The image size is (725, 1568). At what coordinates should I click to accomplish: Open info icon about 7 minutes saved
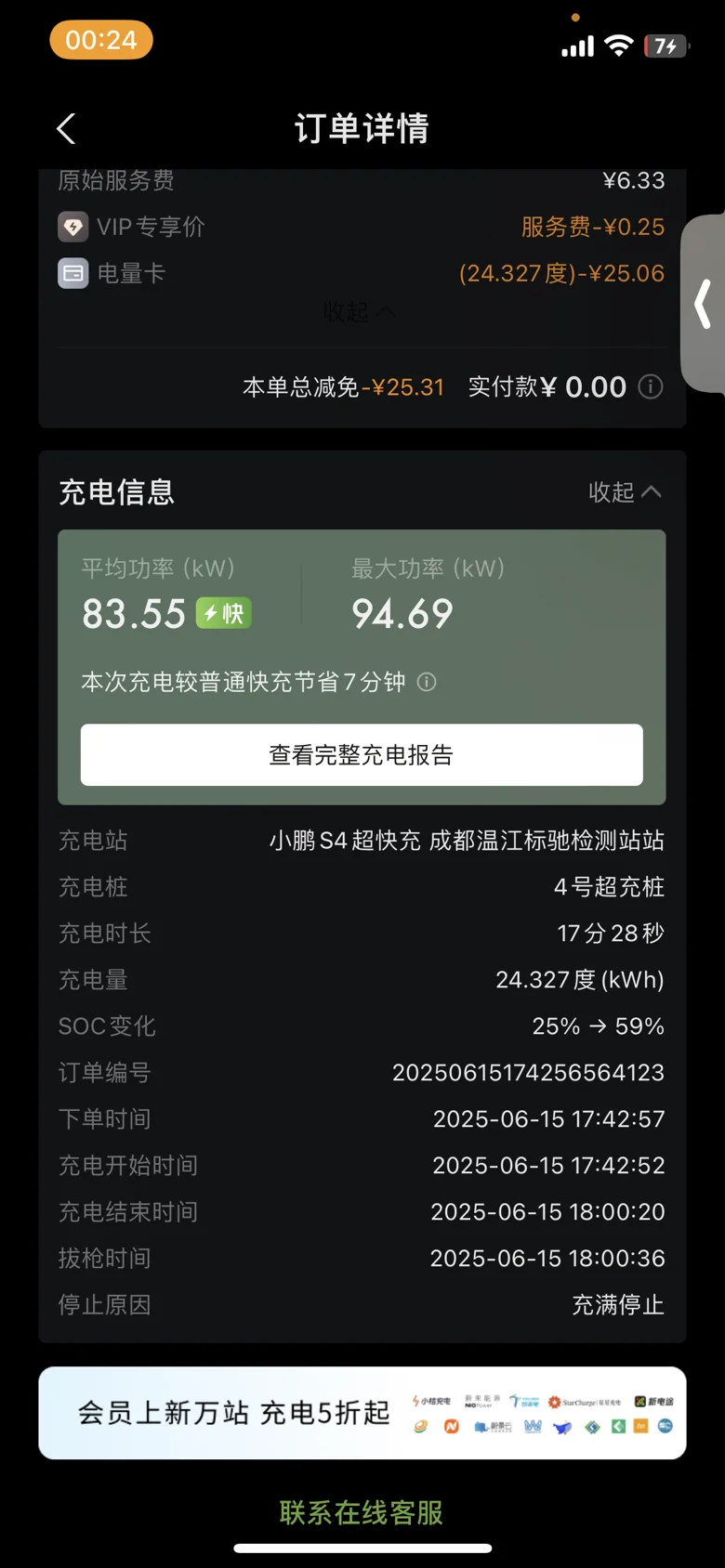[427, 682]
